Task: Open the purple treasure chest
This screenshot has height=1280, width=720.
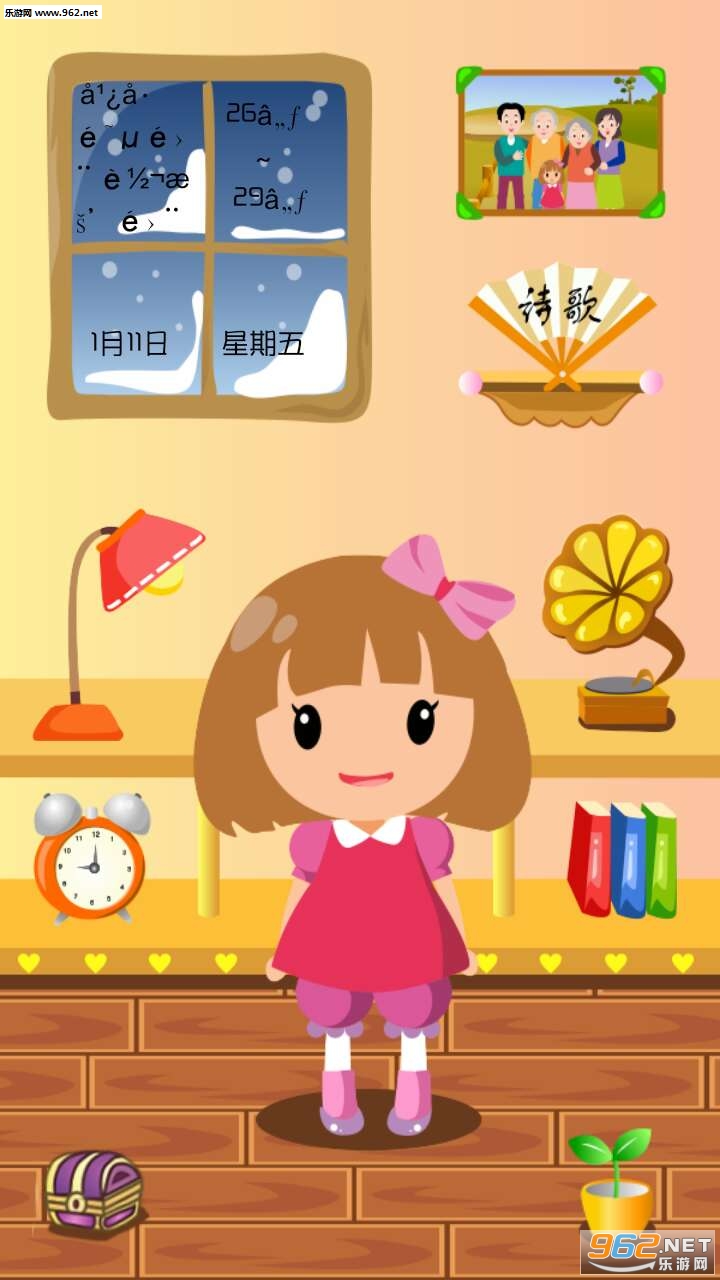Action: coord(93,1190)
